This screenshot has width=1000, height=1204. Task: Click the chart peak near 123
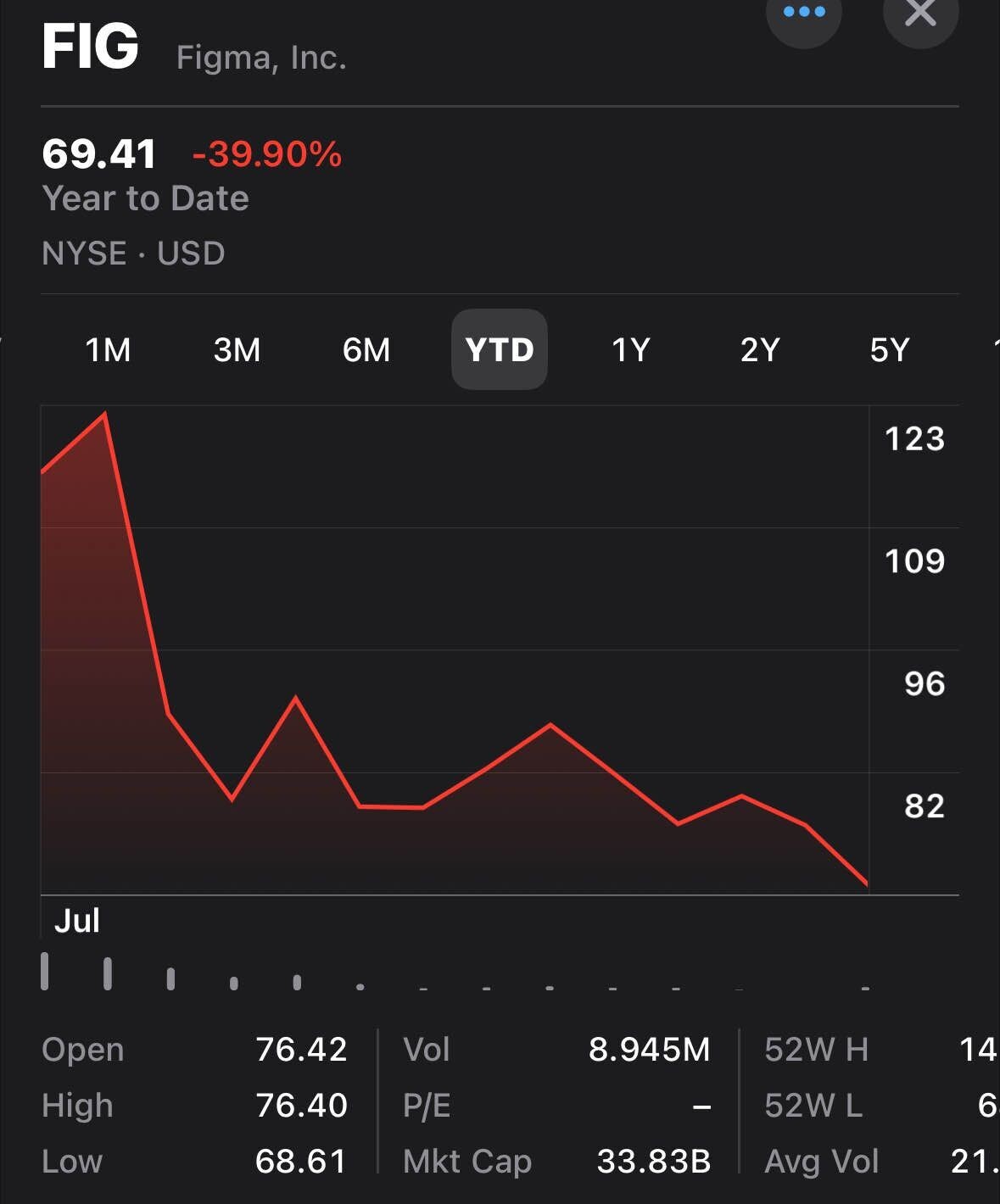click(103, 413)
